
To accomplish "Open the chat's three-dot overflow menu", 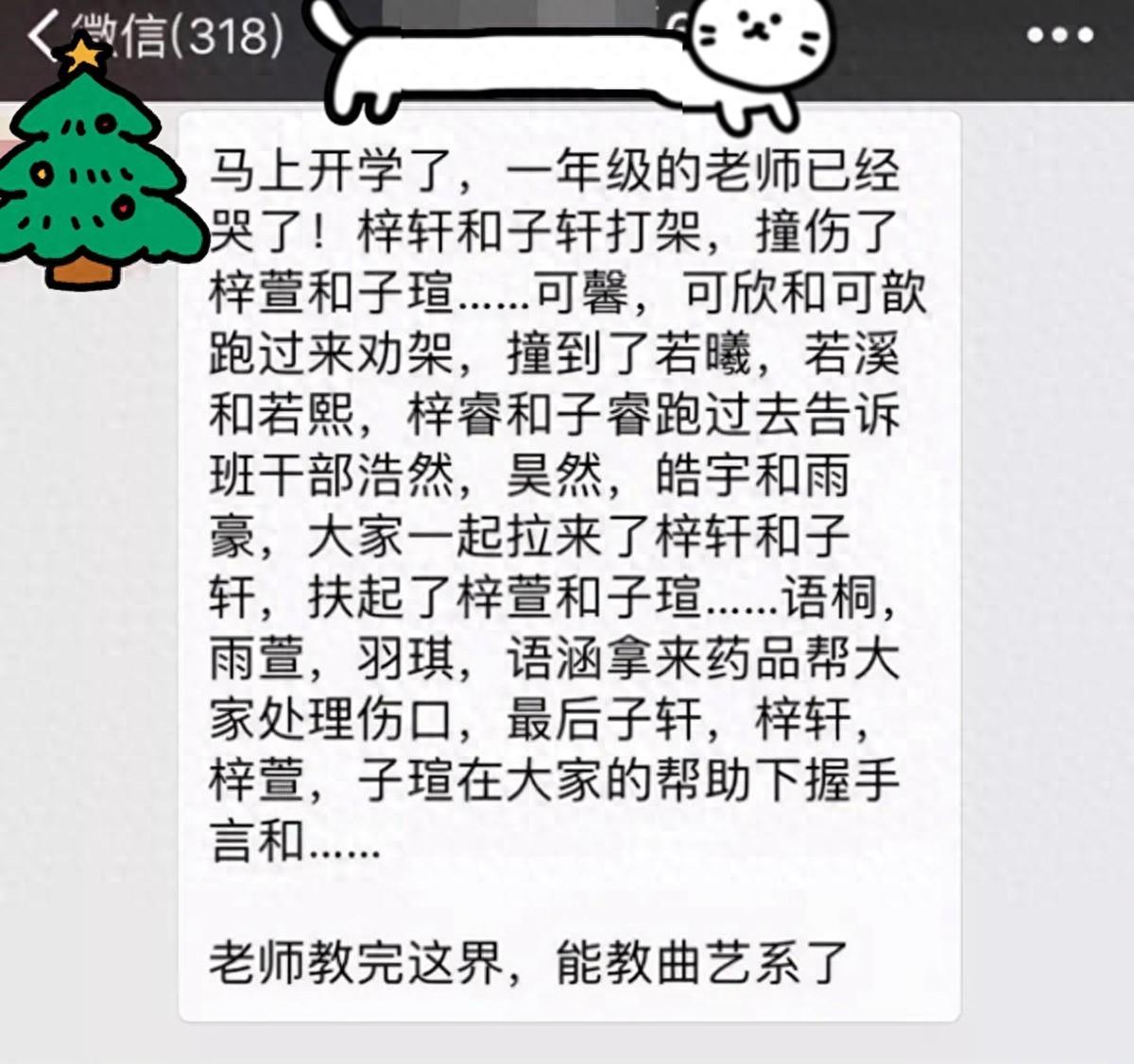I will (1059, 36).
